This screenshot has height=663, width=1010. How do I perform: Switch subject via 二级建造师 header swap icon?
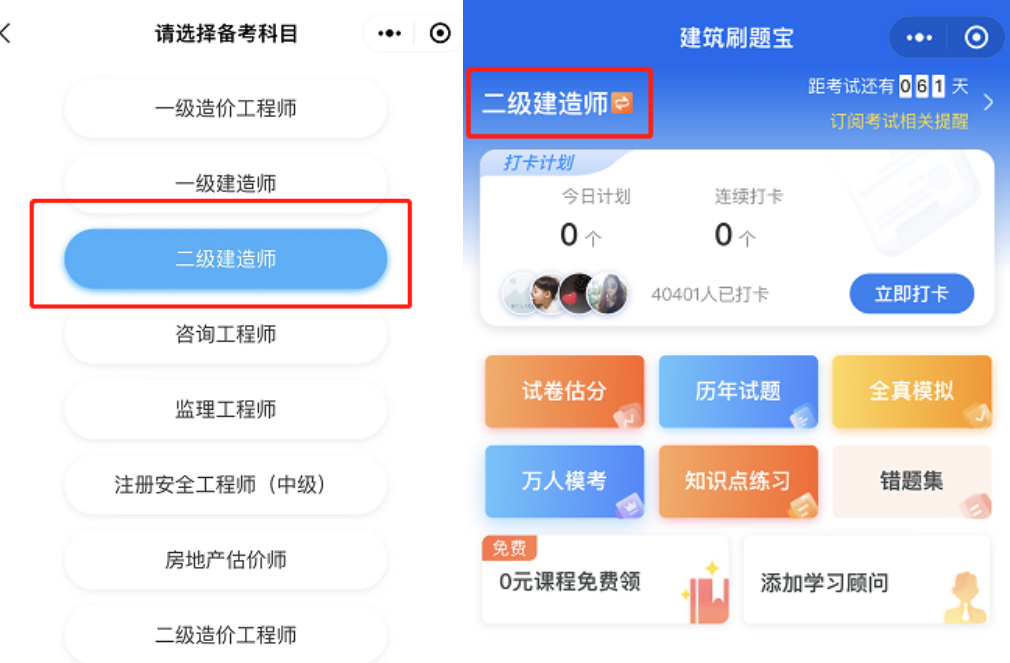coord(622,103)
